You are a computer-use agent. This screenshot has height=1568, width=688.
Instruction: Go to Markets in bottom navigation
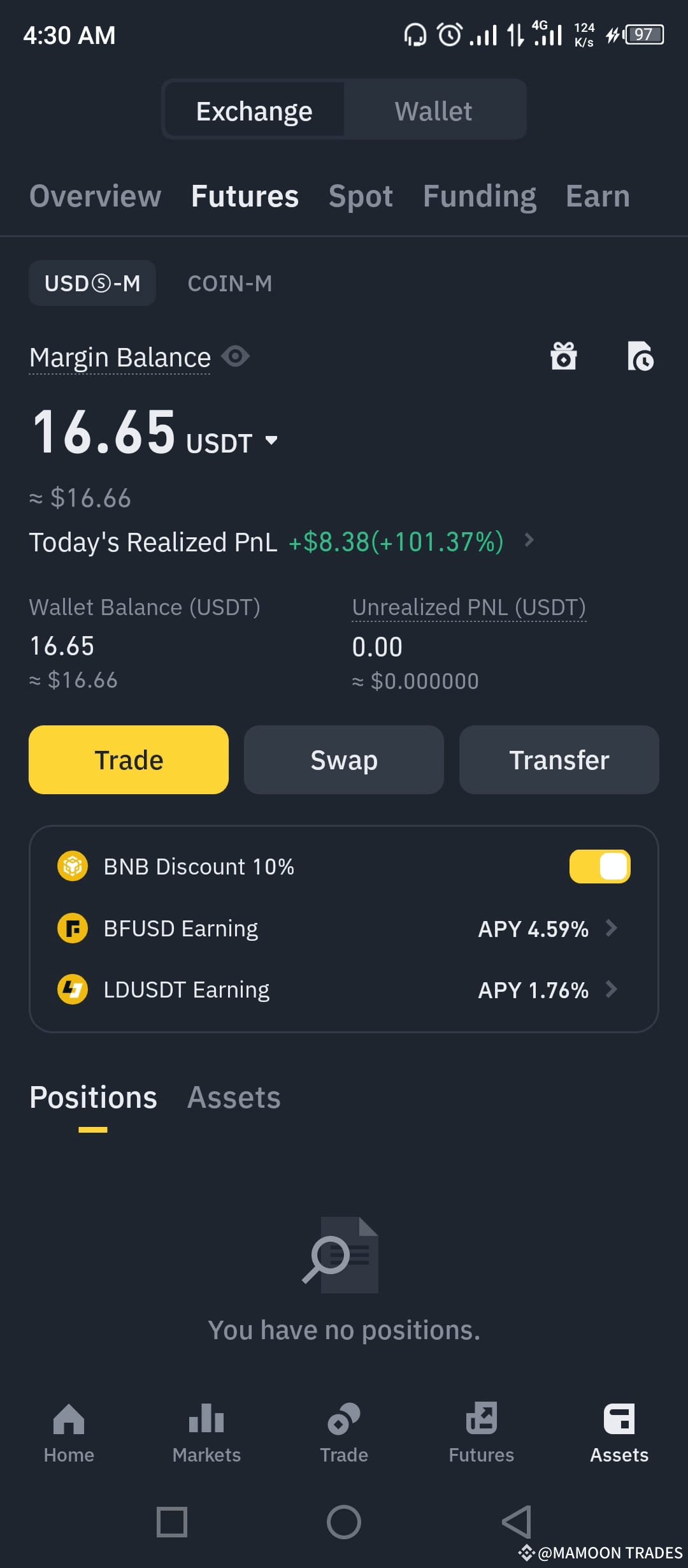206,1433
